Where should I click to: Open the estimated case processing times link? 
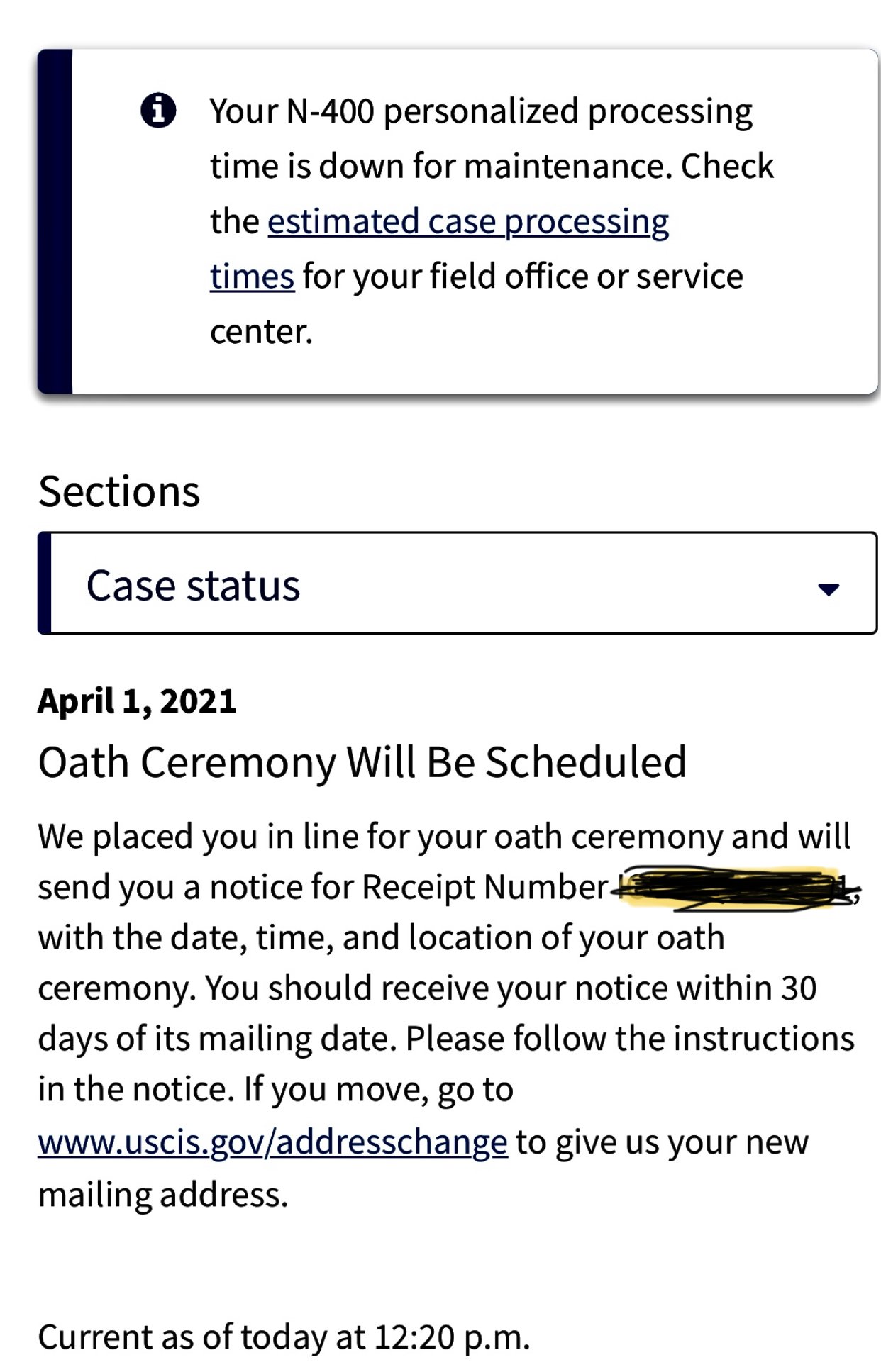pos(468,222)
